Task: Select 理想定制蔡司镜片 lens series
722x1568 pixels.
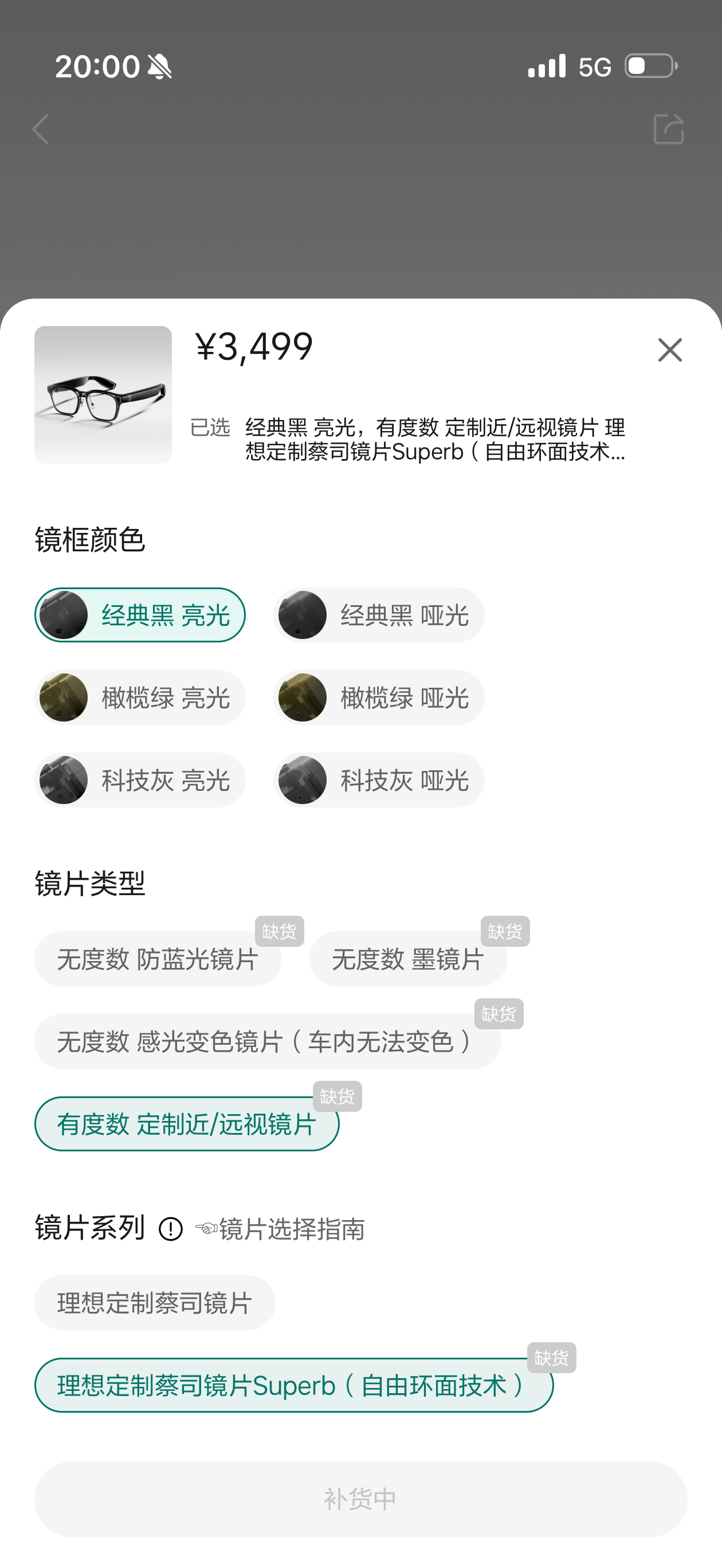Action: tap(154, 1302)
